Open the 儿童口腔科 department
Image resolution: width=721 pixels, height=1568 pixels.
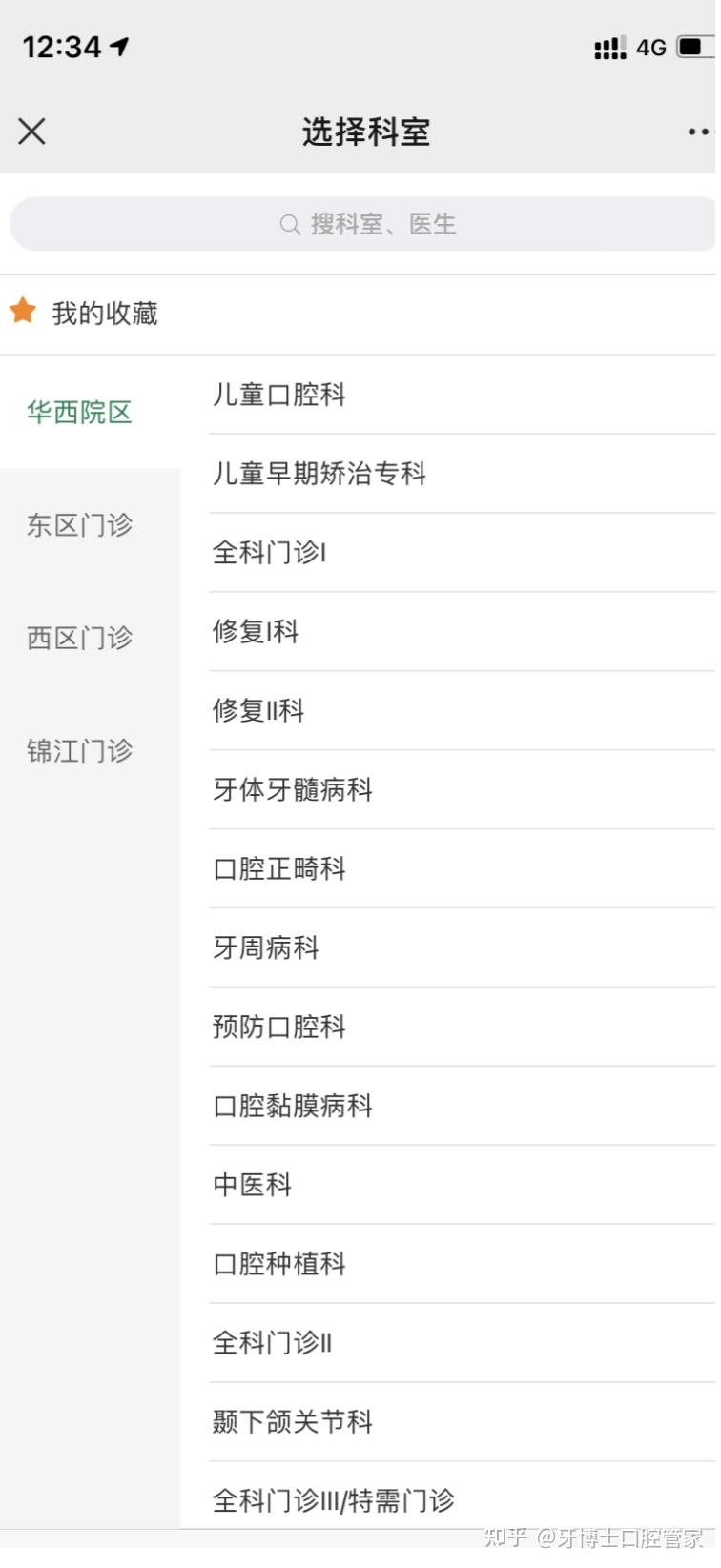pyautogui.click(x=279, y=395)
